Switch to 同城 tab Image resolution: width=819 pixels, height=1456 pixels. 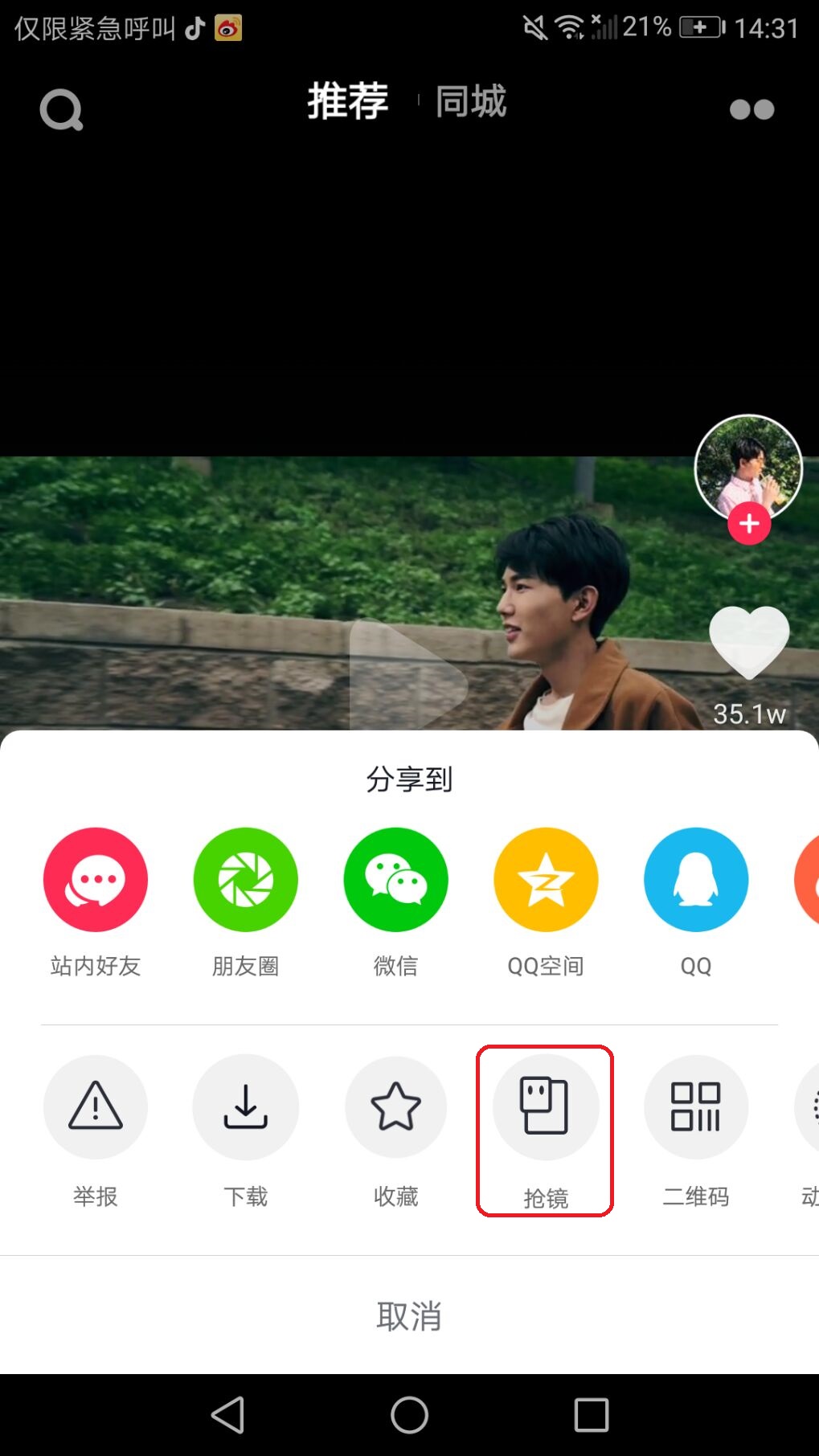471,101
